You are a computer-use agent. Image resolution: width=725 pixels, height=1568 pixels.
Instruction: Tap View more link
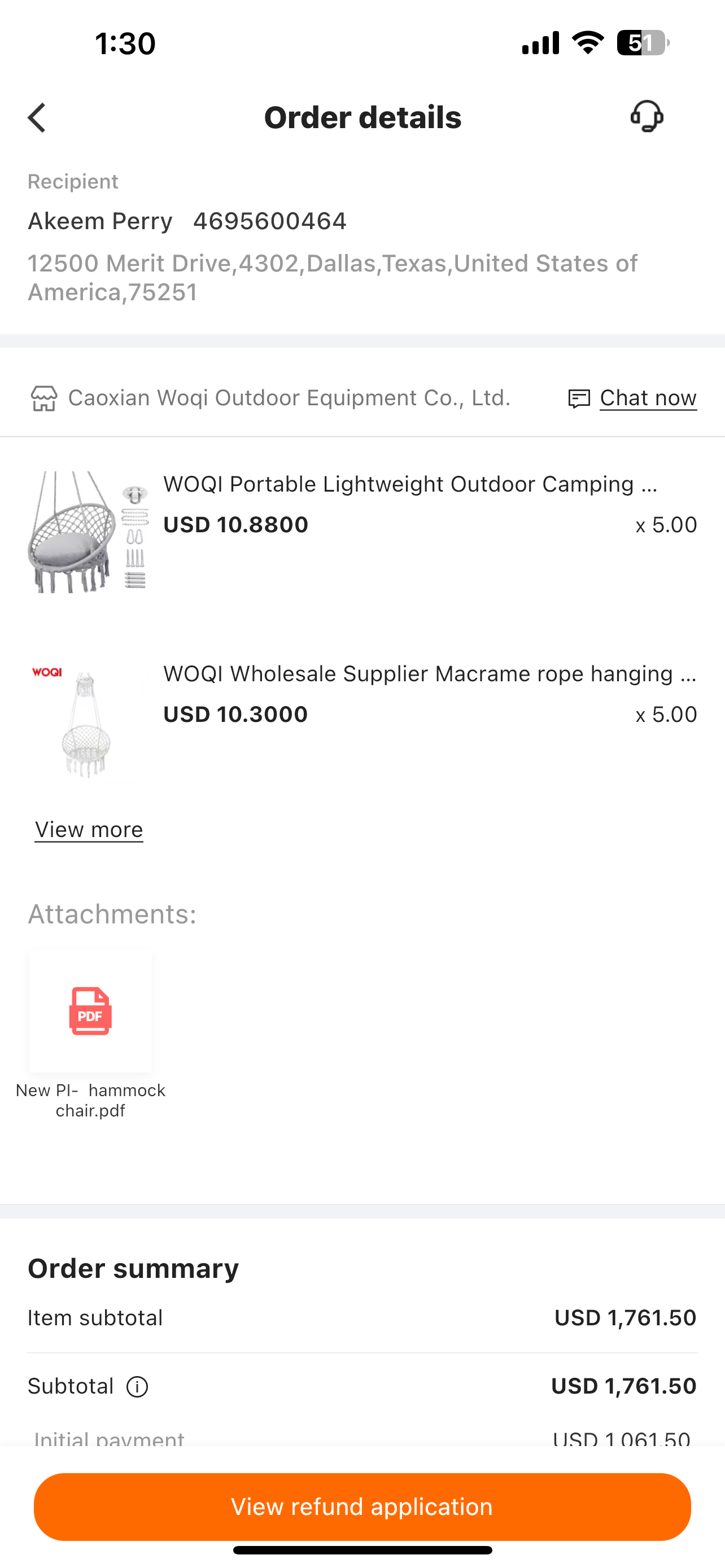(x=89, y=830)
